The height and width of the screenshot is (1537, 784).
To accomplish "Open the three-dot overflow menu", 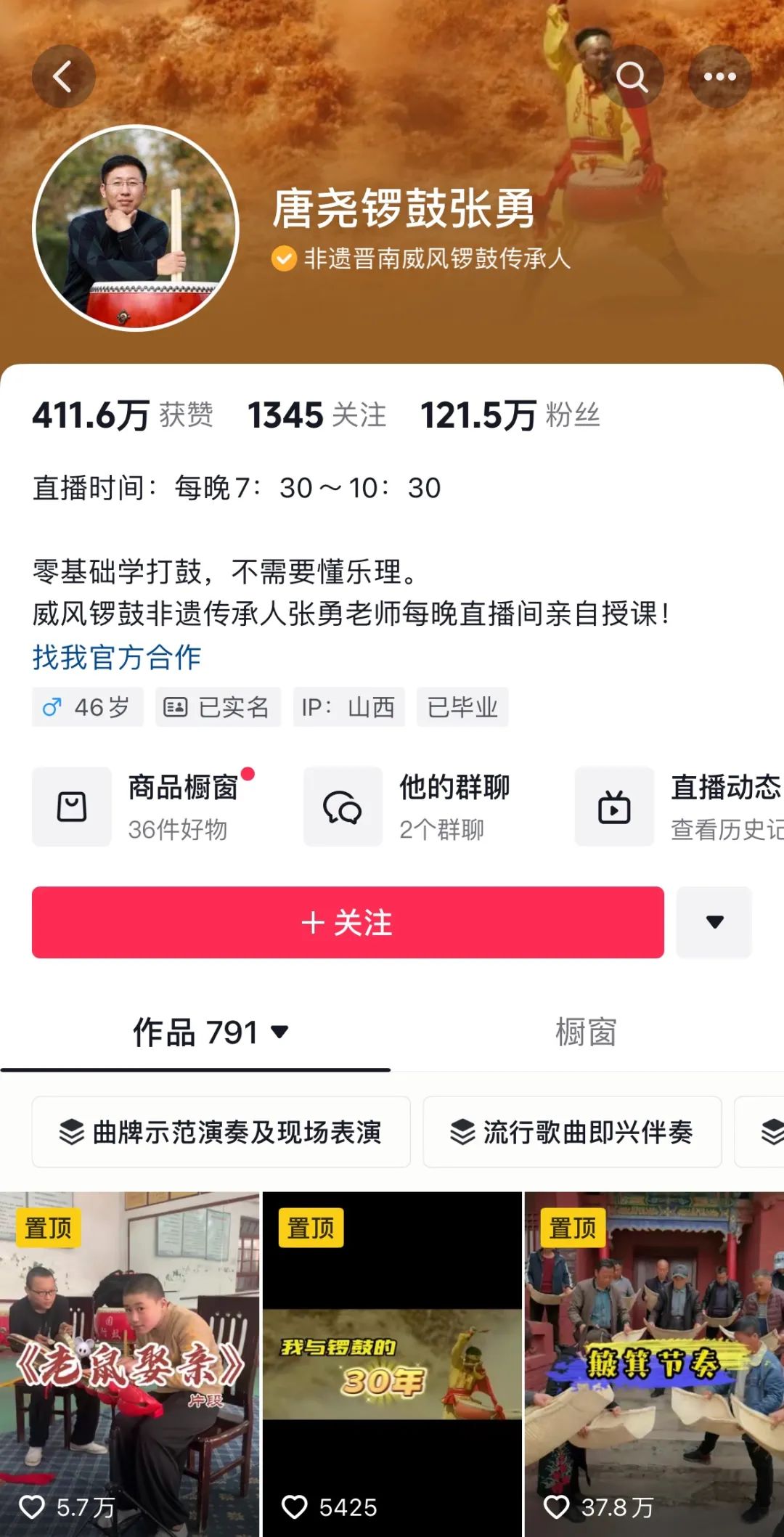I will click(719, 76).
